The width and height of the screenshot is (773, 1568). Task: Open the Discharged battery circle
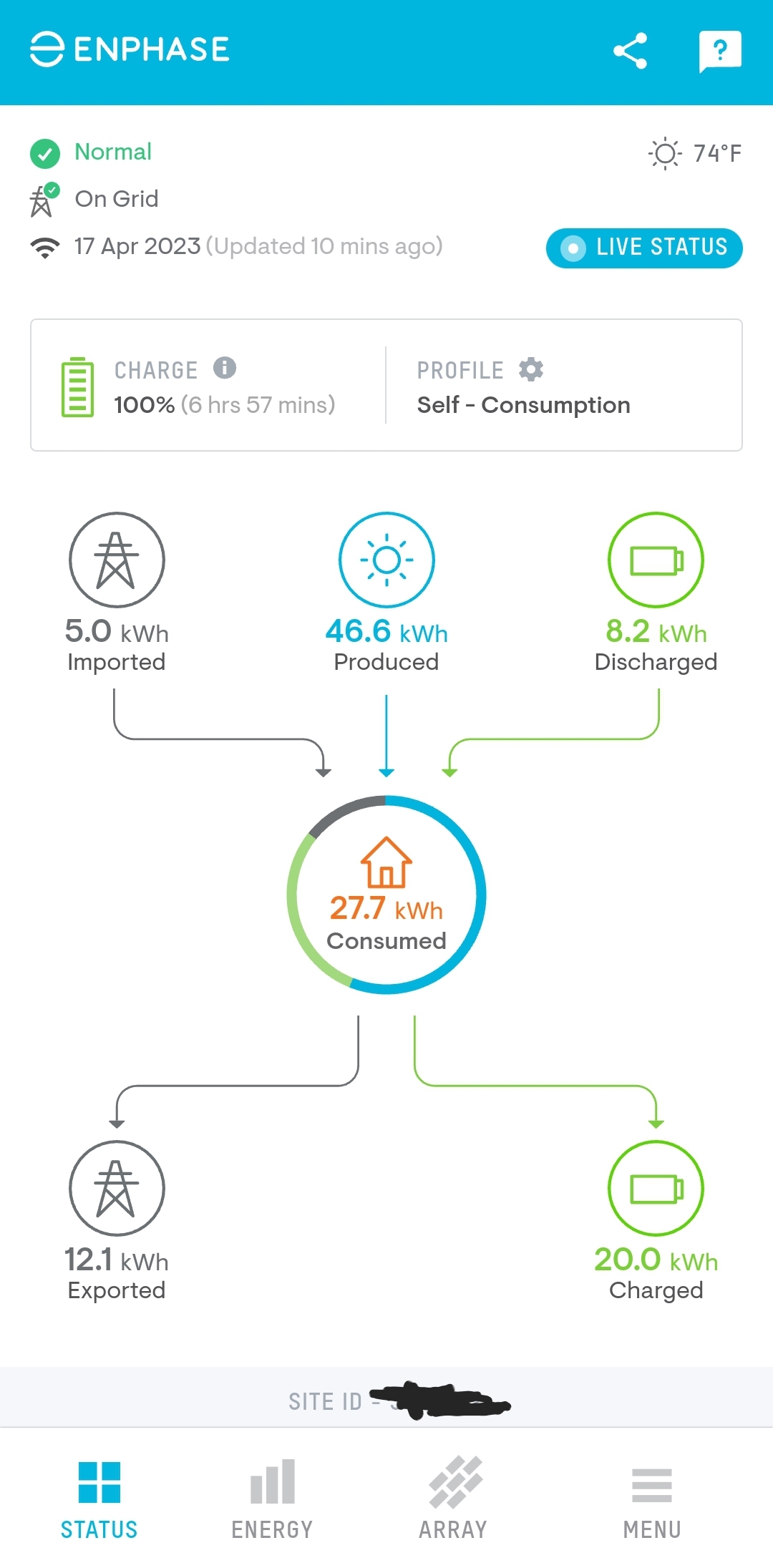click(656, 560)
